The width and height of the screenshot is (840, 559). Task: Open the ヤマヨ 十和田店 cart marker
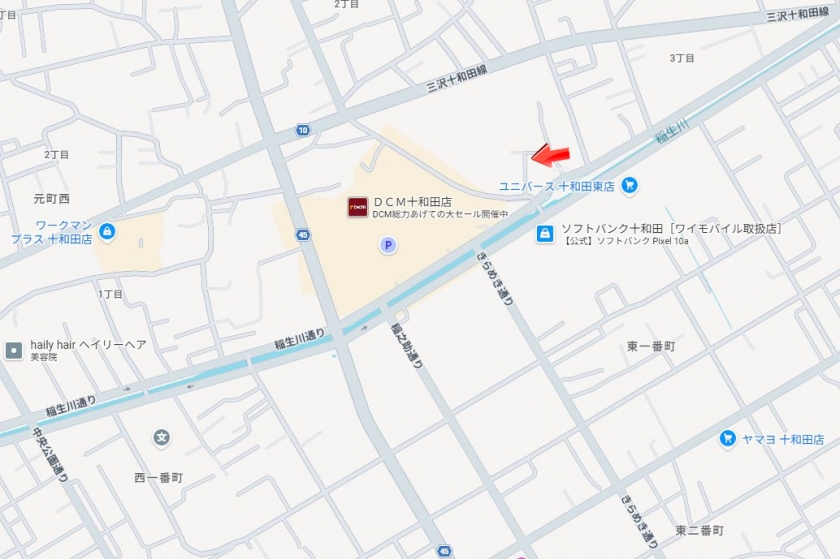tap(728, 439)
